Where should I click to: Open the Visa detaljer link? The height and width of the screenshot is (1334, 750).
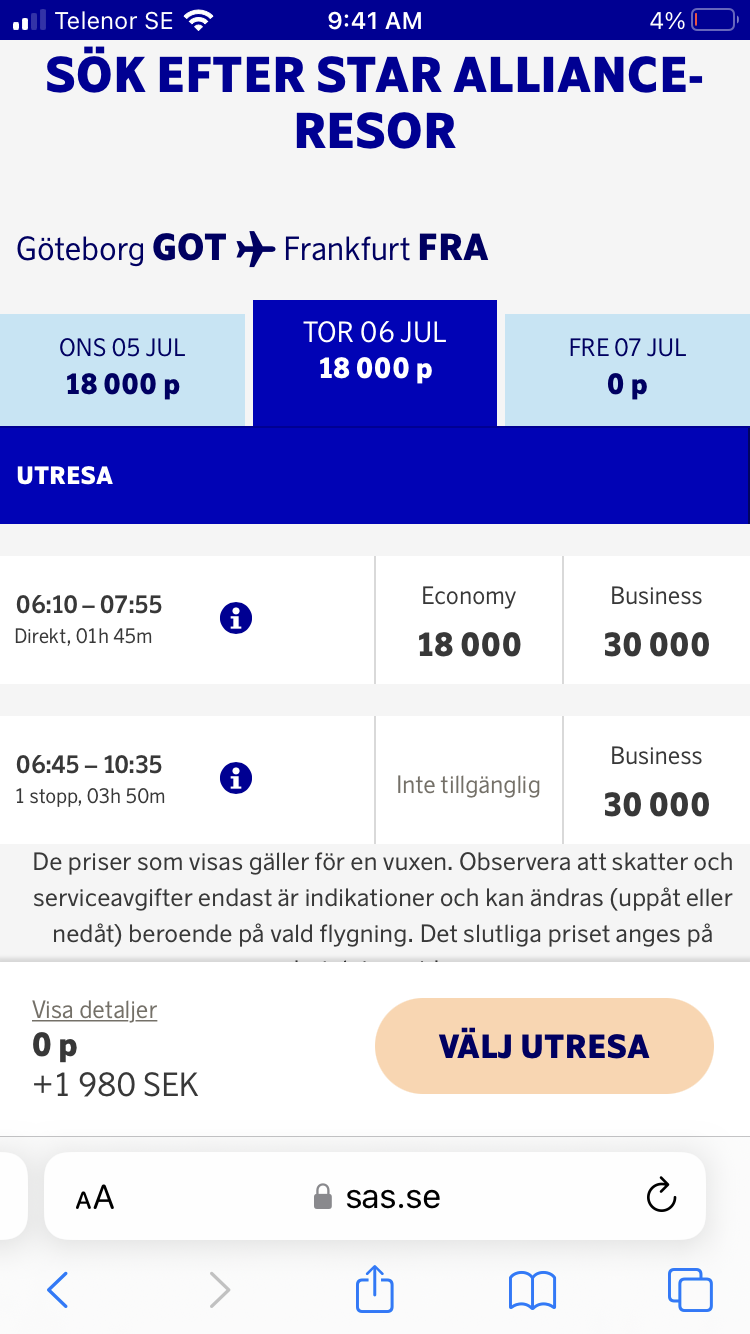click(95, 1010)
